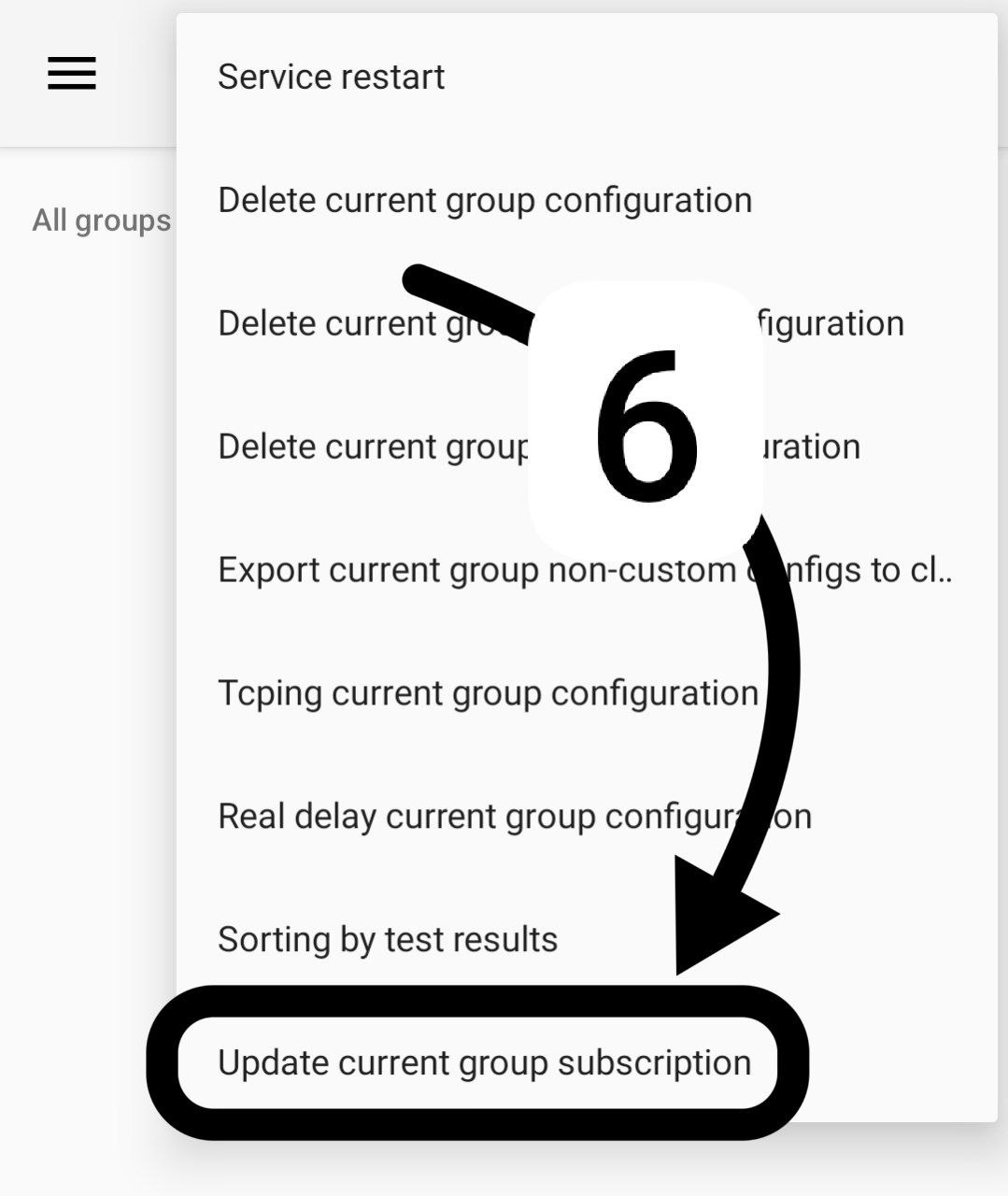Open the hamburger drawer menu

[72, 73]
